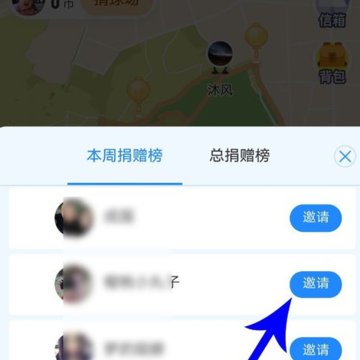Switch to the 总捐赠榜 tab
The image size is (360, 360).
click(x=240, y=156)
